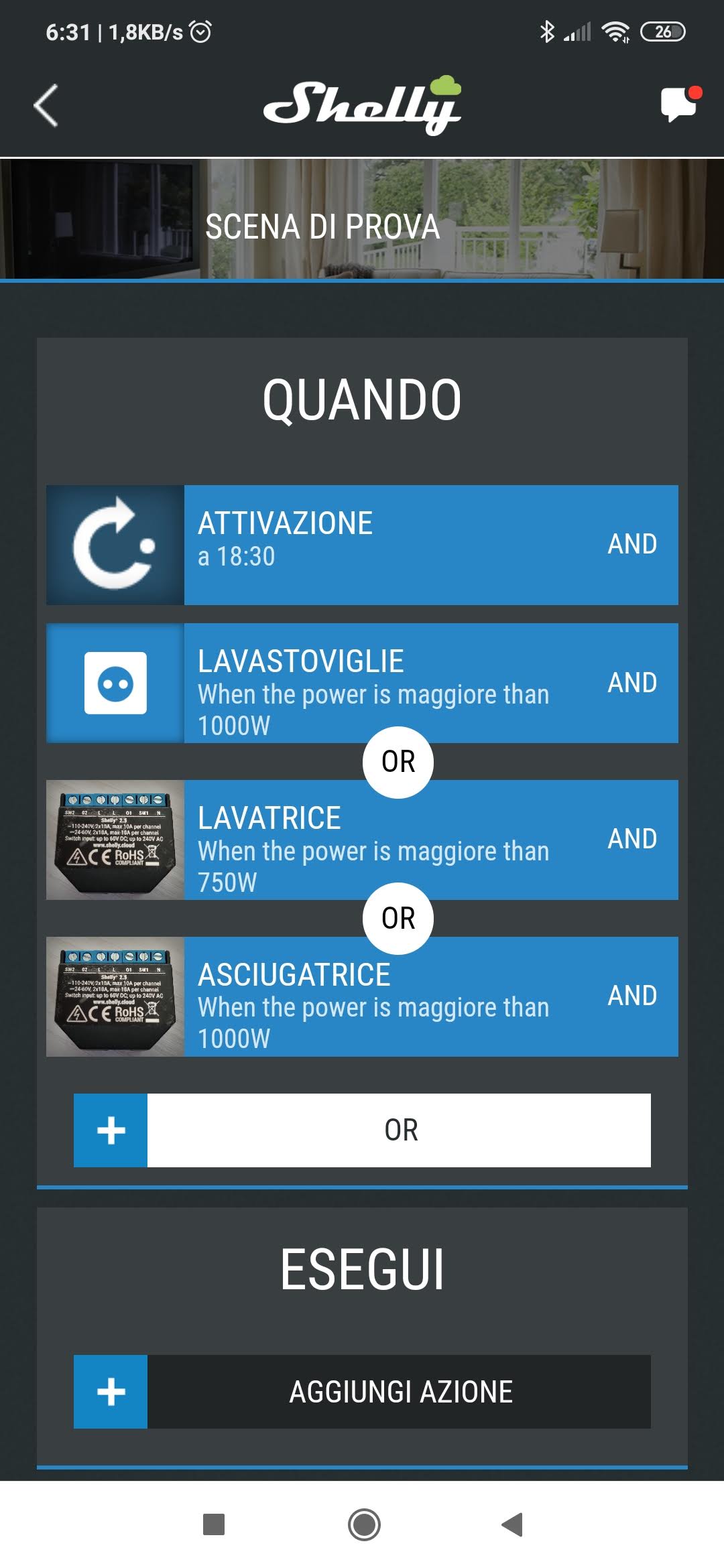Toggle AND on the ATTIVAZIONE condition
The image size is (724, 1568).
[631, 544]
